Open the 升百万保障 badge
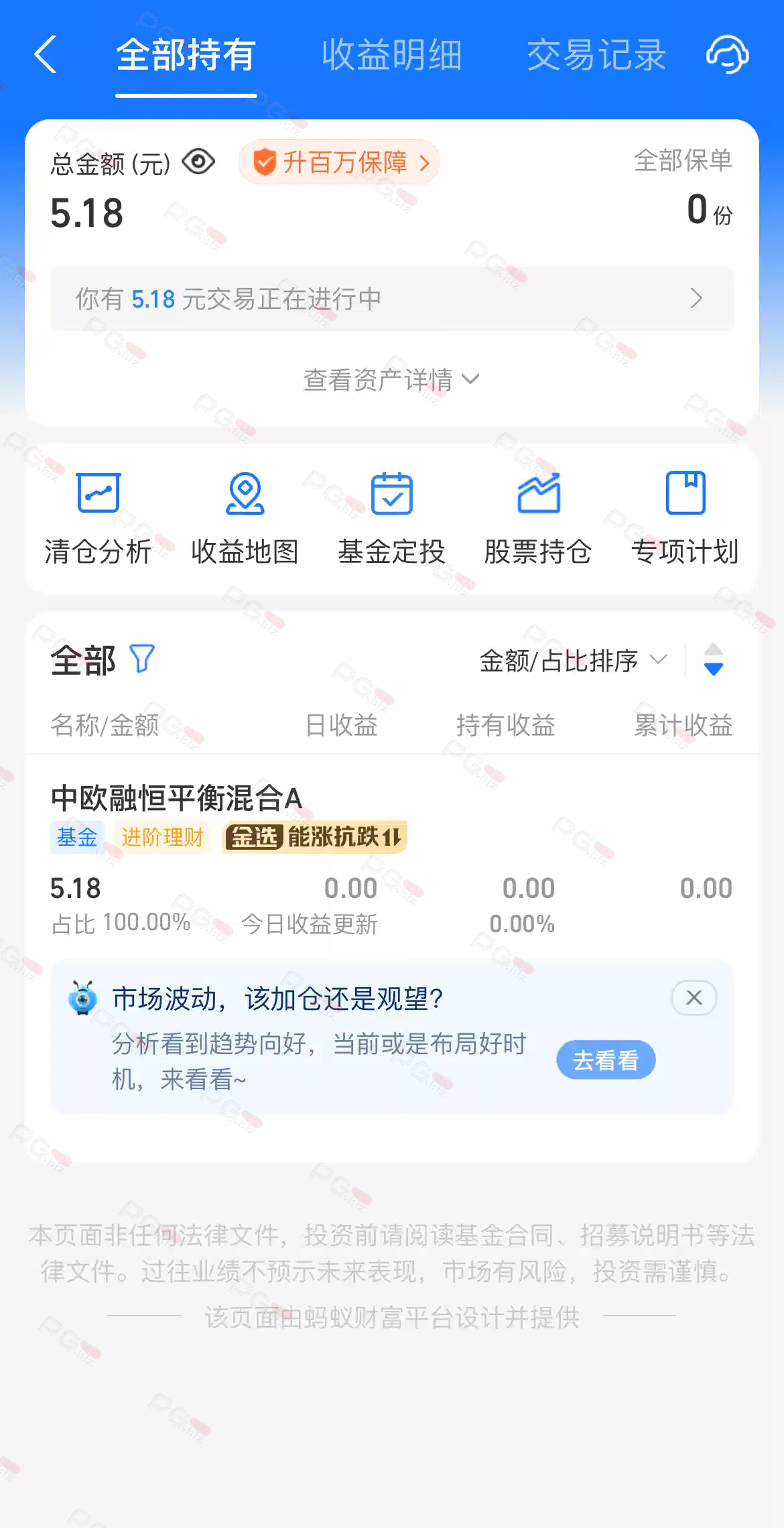The height and width of the screenshot is (1528, 784). tap(340, 162)
